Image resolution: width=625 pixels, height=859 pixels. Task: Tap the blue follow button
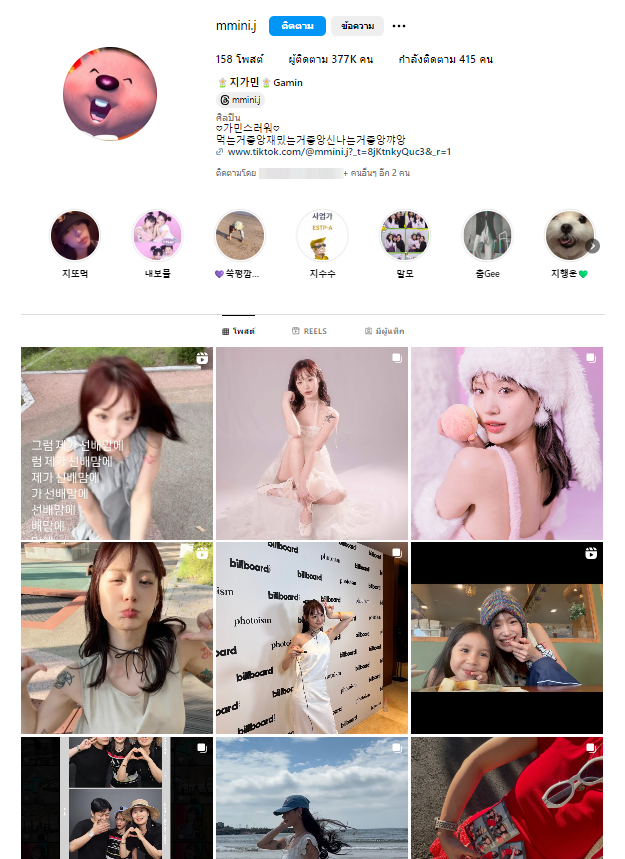click(297, 26)
